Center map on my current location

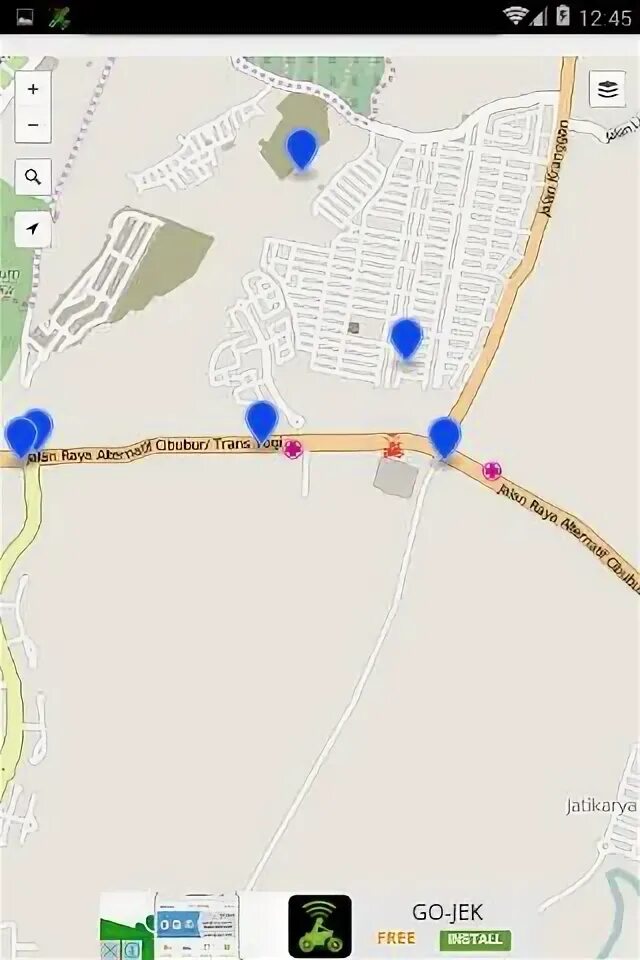pos(33,229)
